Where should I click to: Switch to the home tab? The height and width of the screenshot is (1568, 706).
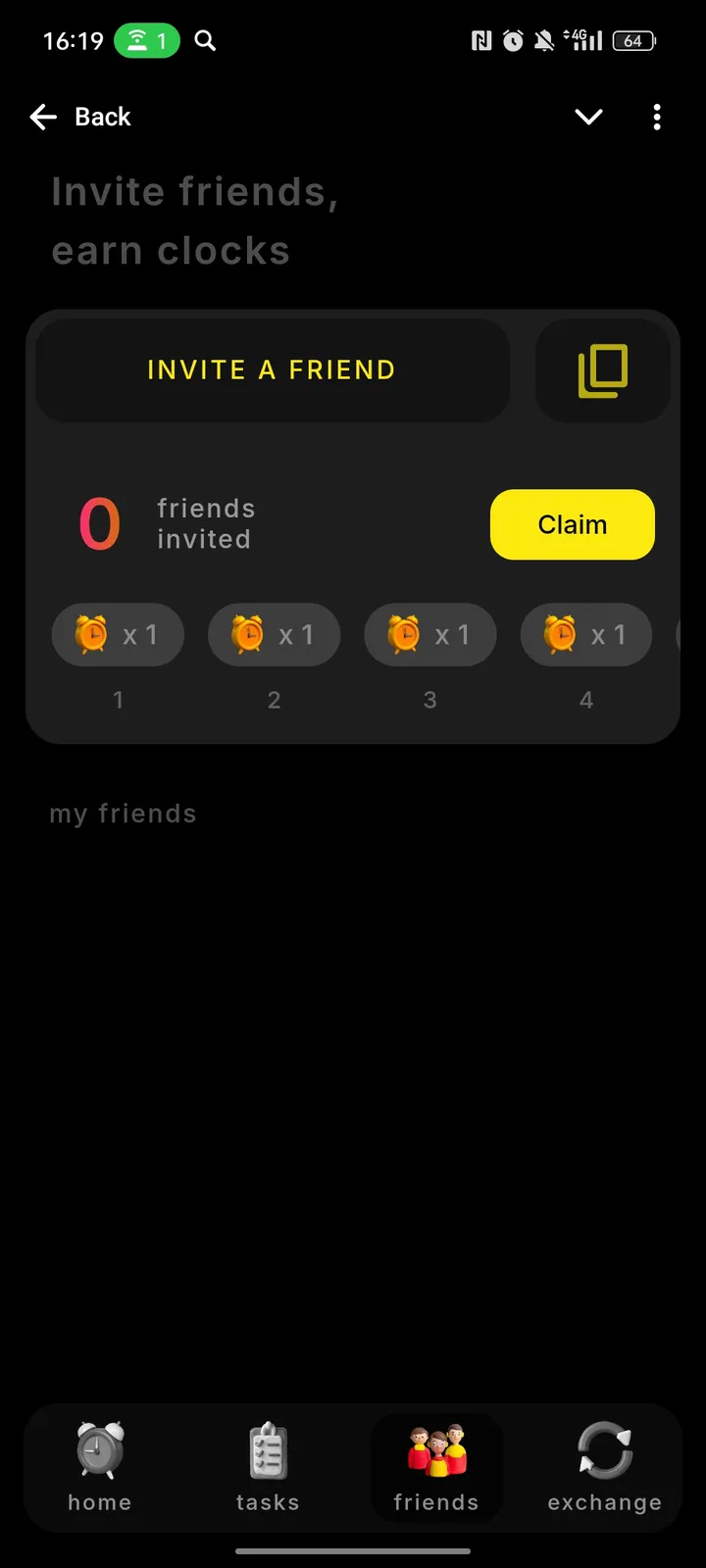click(100, 1467)
